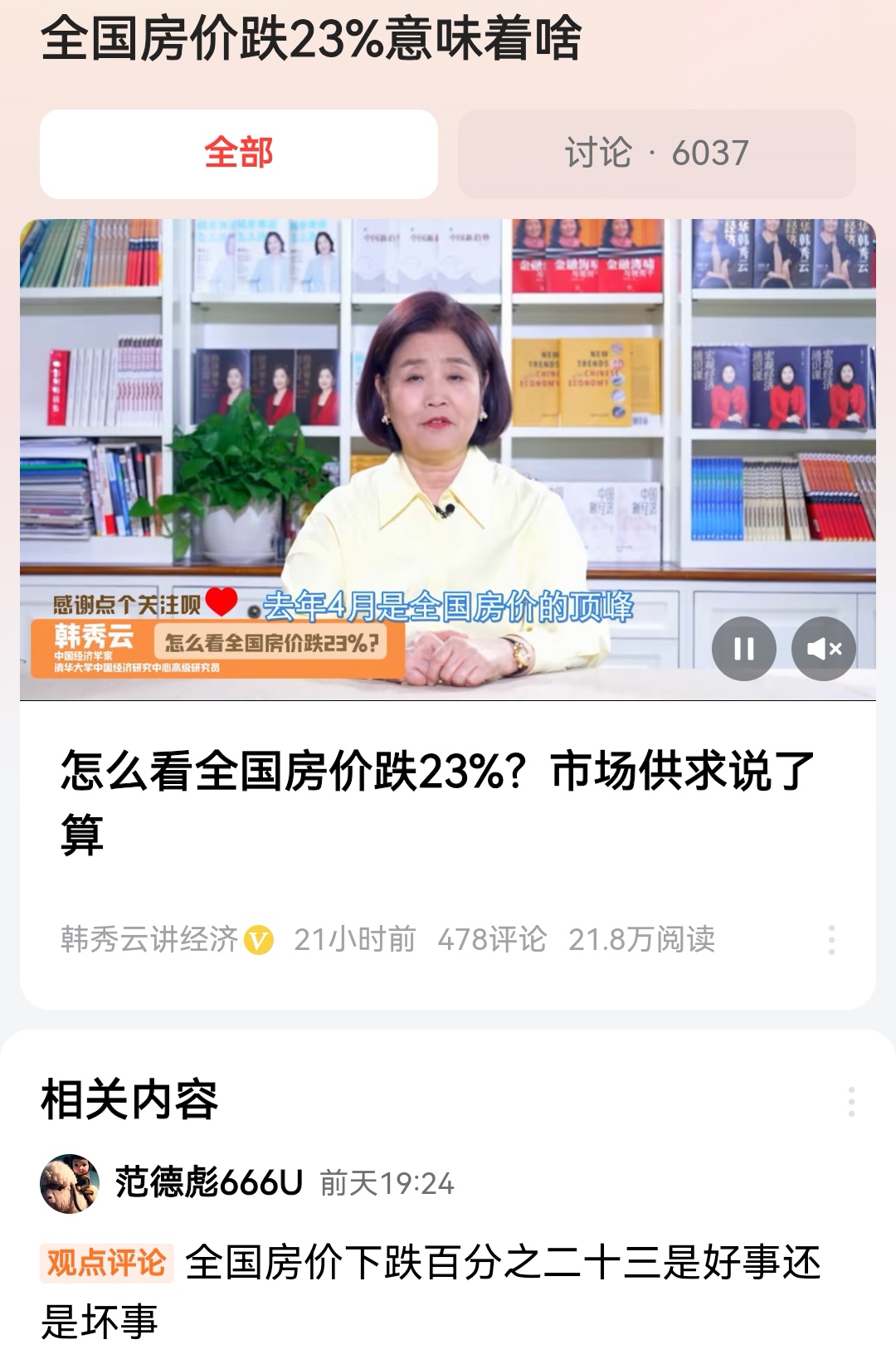The image size is (896, 1364).
Task: Open the more options menu on the 韩秀云 article card
Action: (x=831, y=940)
